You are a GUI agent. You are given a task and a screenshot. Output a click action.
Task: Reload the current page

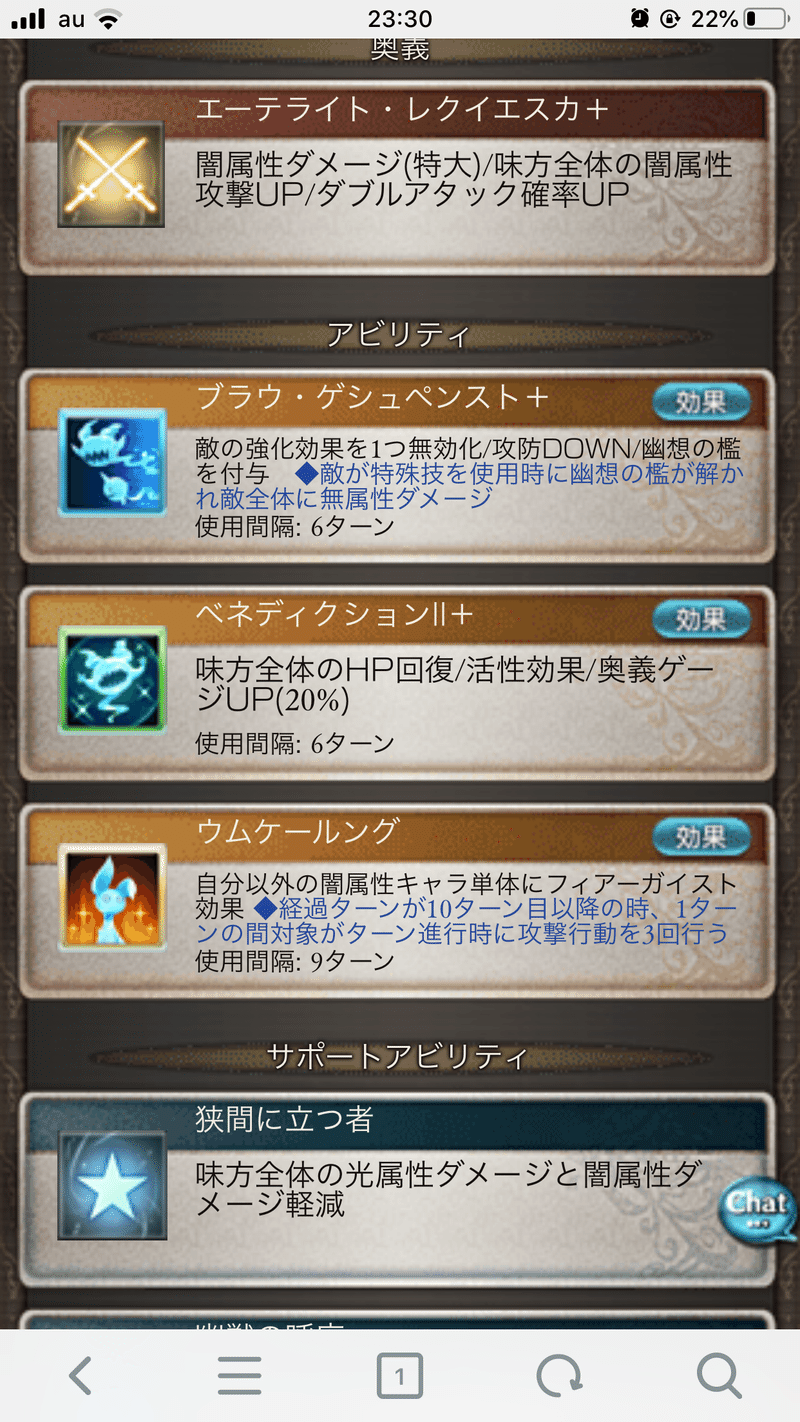(x=558, y=1377)
